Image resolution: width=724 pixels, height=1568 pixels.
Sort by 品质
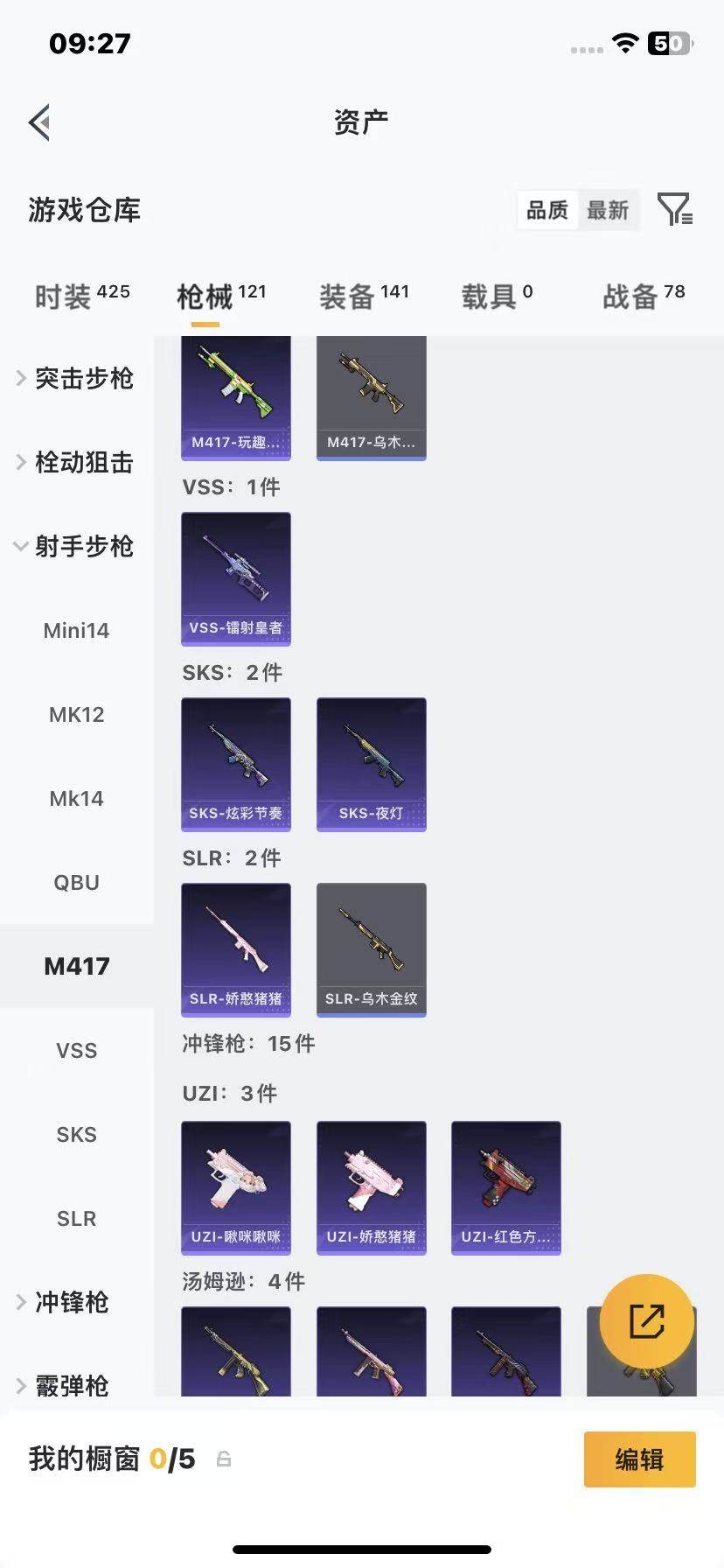tap(547, 210)
